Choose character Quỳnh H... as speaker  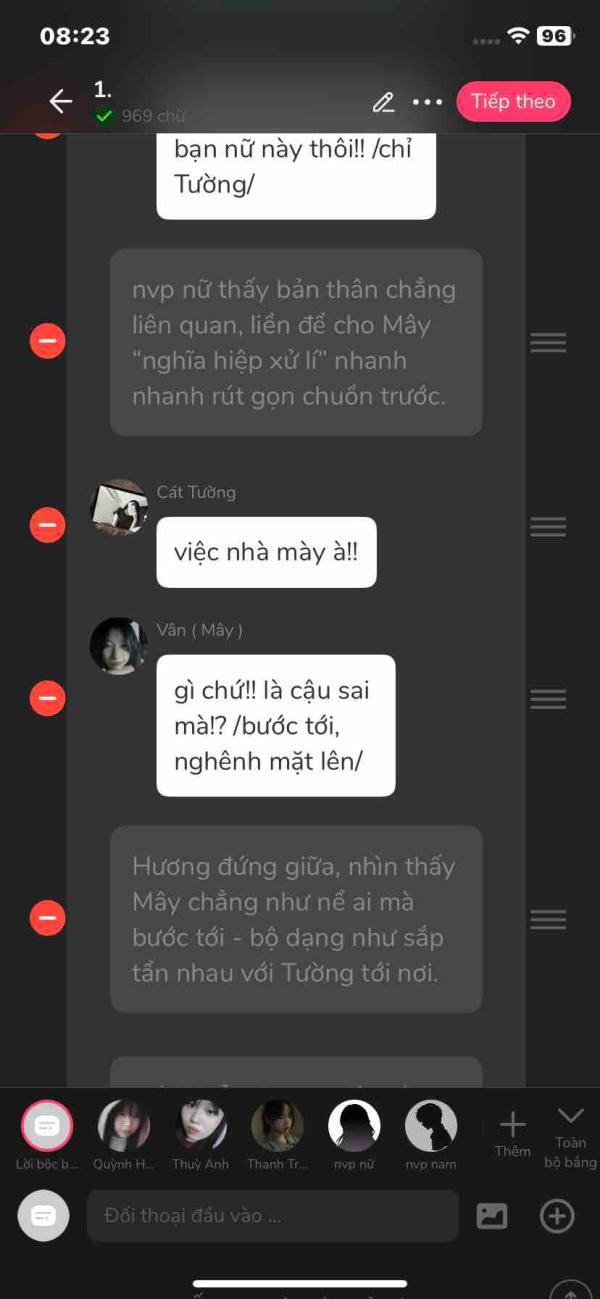(x=124, y=1135)
